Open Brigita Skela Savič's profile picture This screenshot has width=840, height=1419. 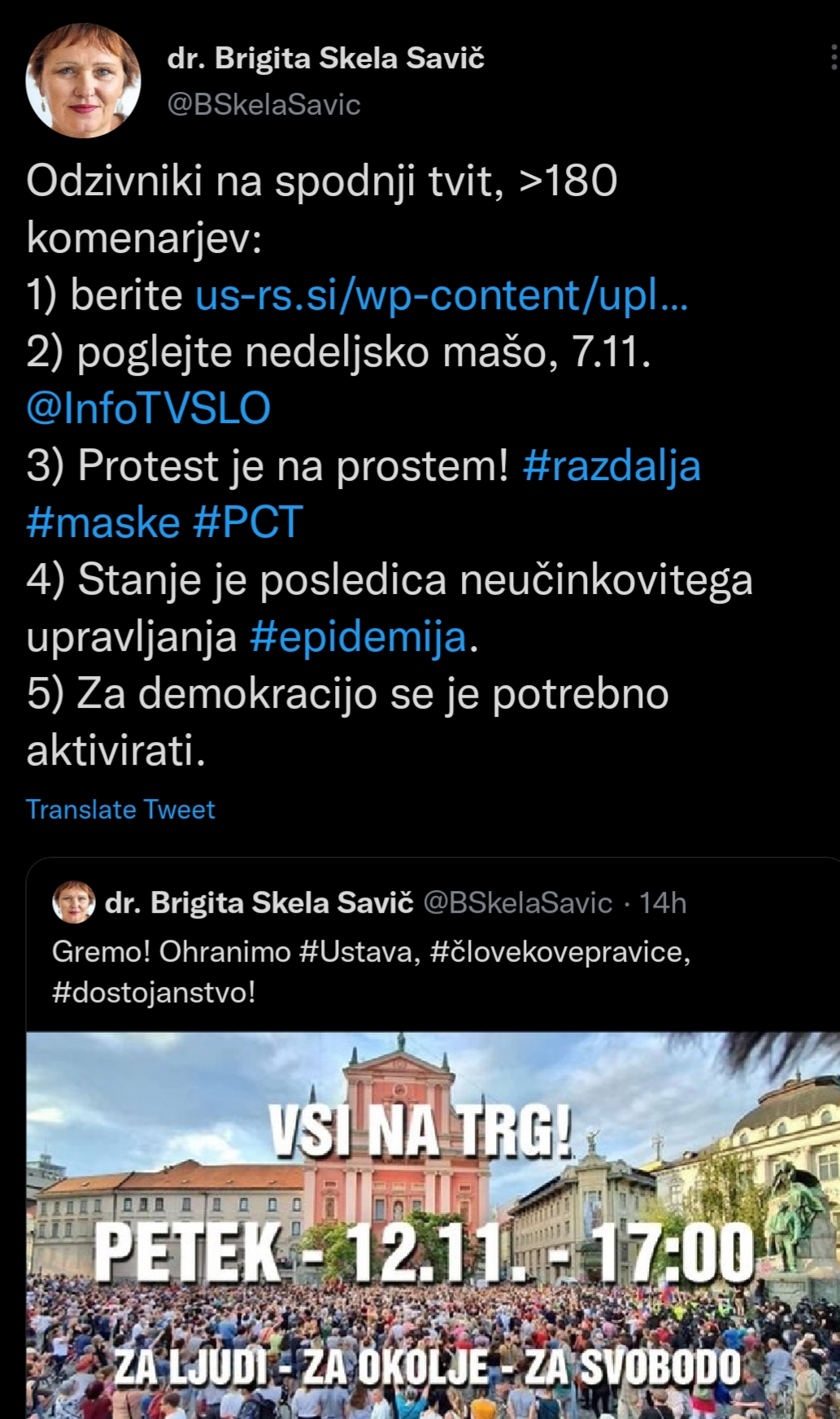pyautogui.click(x=83, y=81)
